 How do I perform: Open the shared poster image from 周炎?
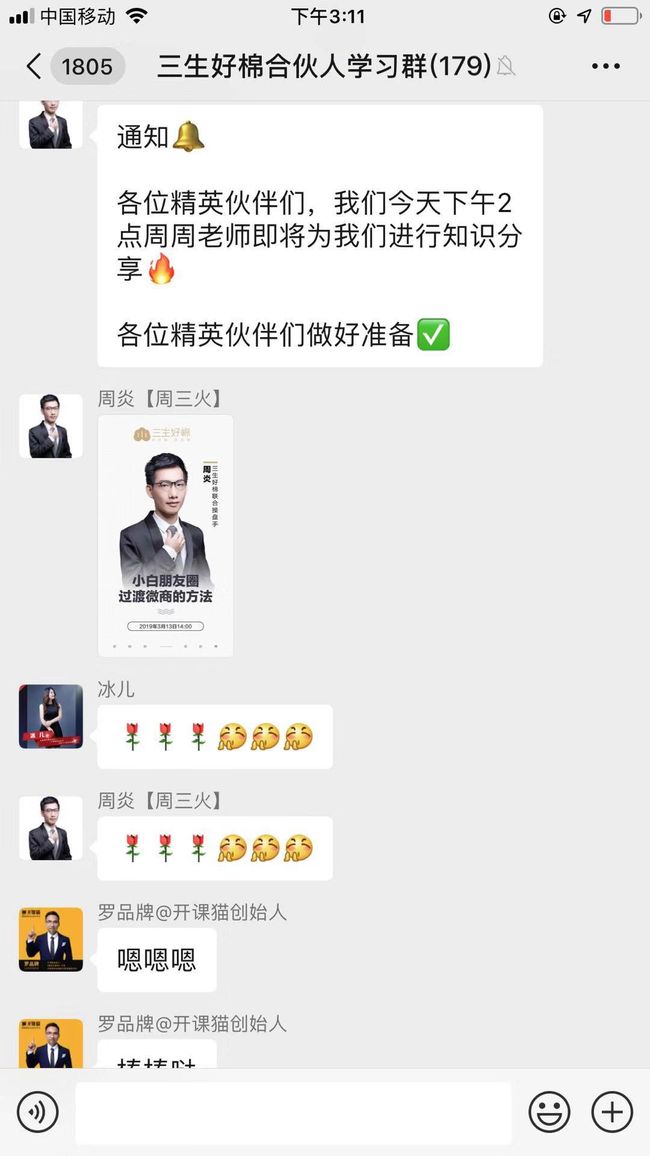click(x=166, y=535)
